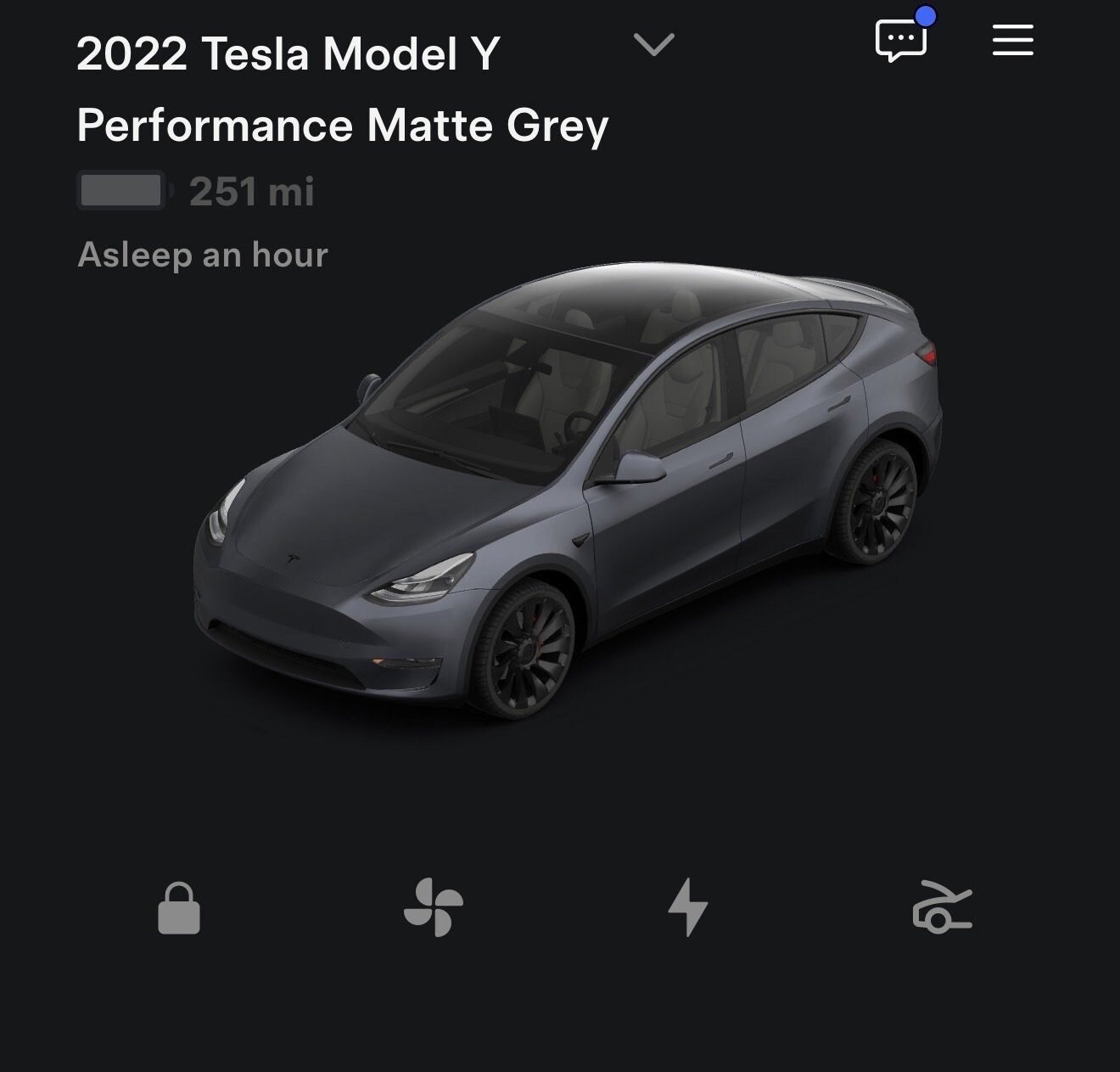Expand the vehicle selector chevron
Viewport: 1120px width, 1072px height.
tap(653, 45)
